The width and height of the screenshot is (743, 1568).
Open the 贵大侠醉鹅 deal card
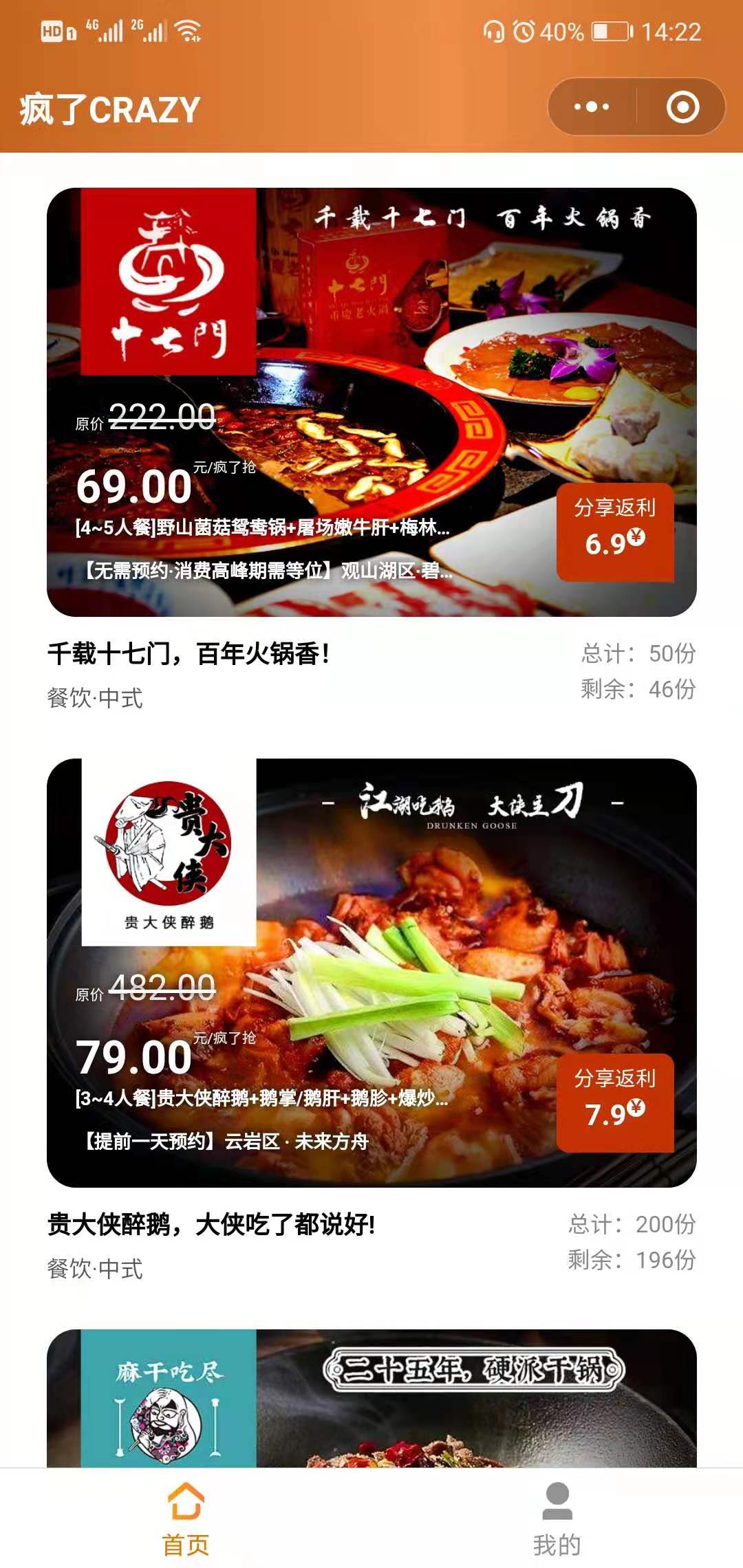371,972
